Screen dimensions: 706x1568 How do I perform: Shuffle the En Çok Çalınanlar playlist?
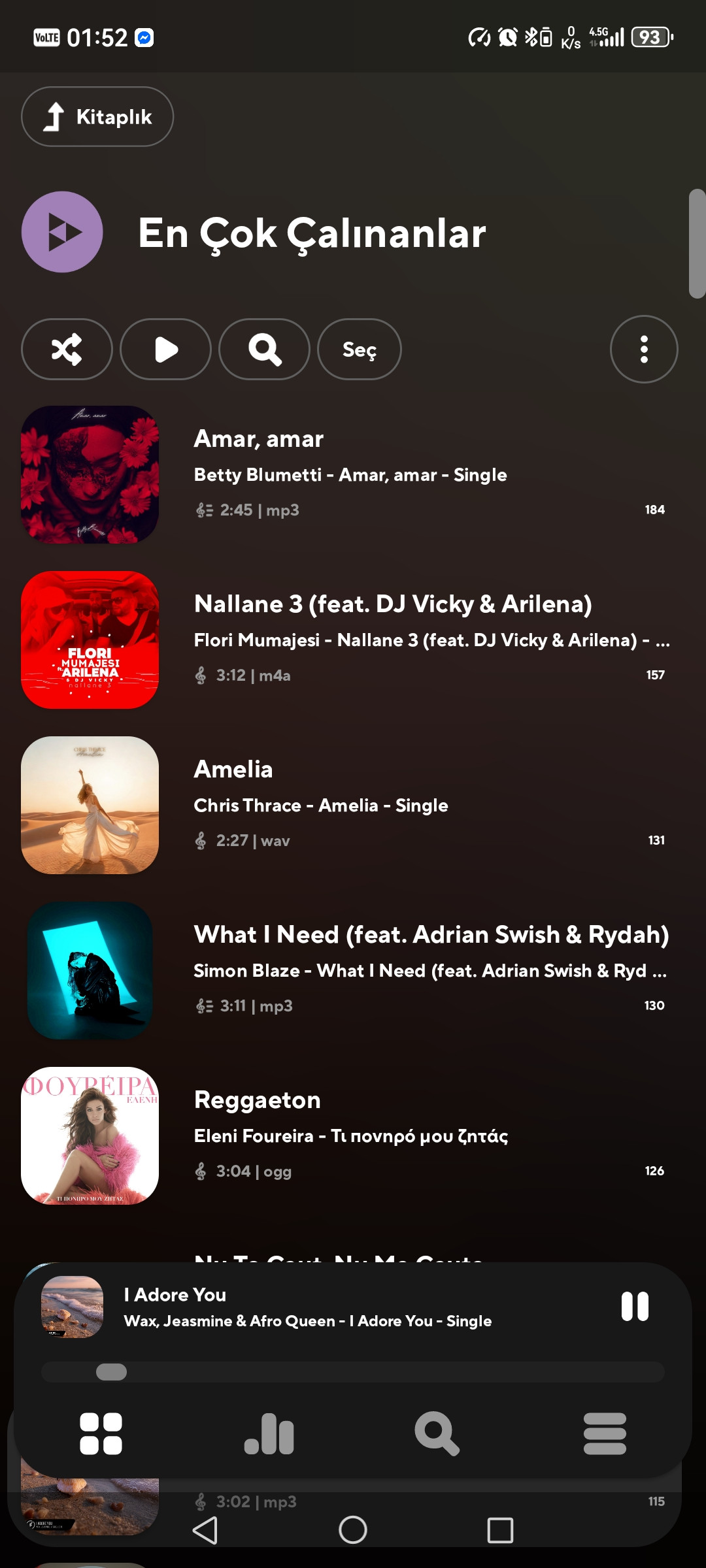[x=67, y=349]
